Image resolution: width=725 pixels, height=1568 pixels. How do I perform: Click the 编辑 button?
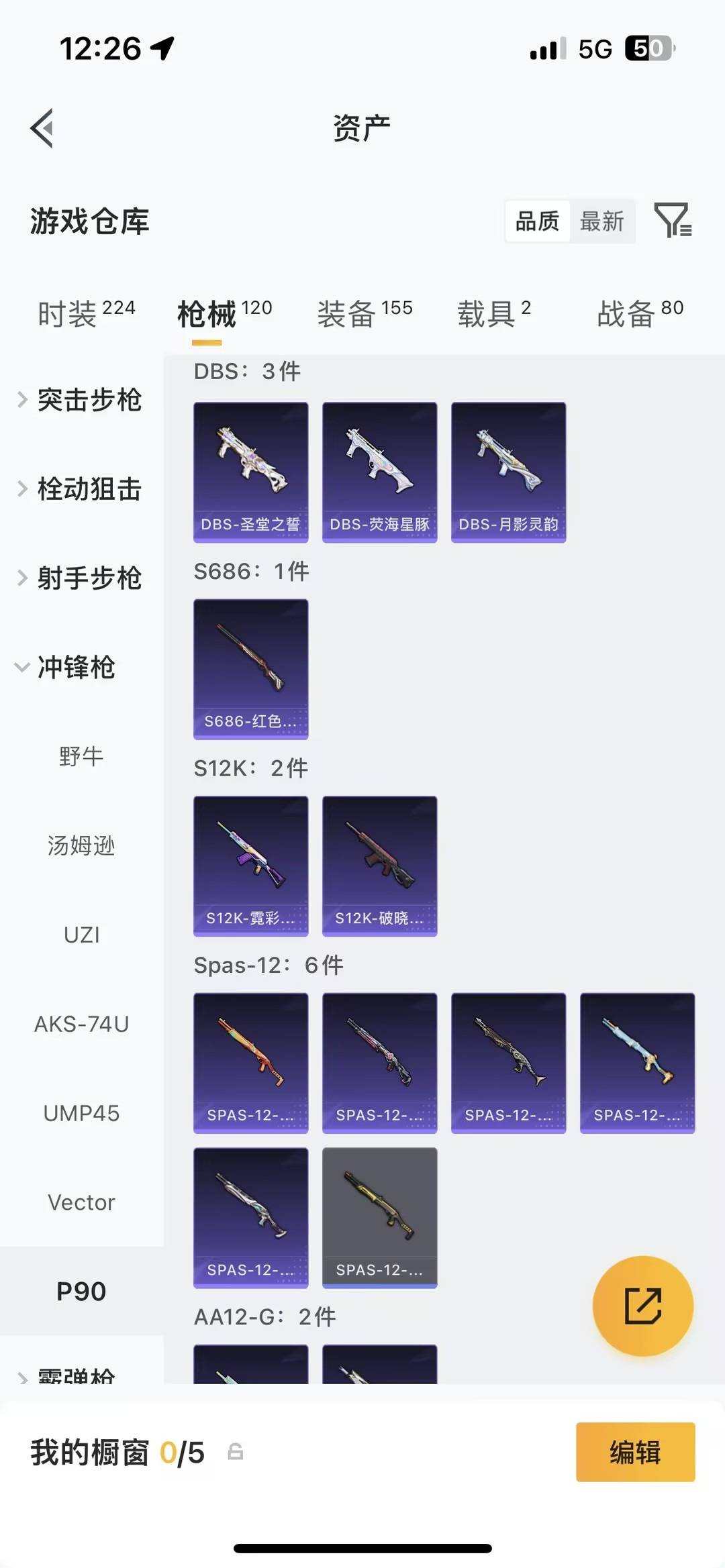coord(634,1453)
